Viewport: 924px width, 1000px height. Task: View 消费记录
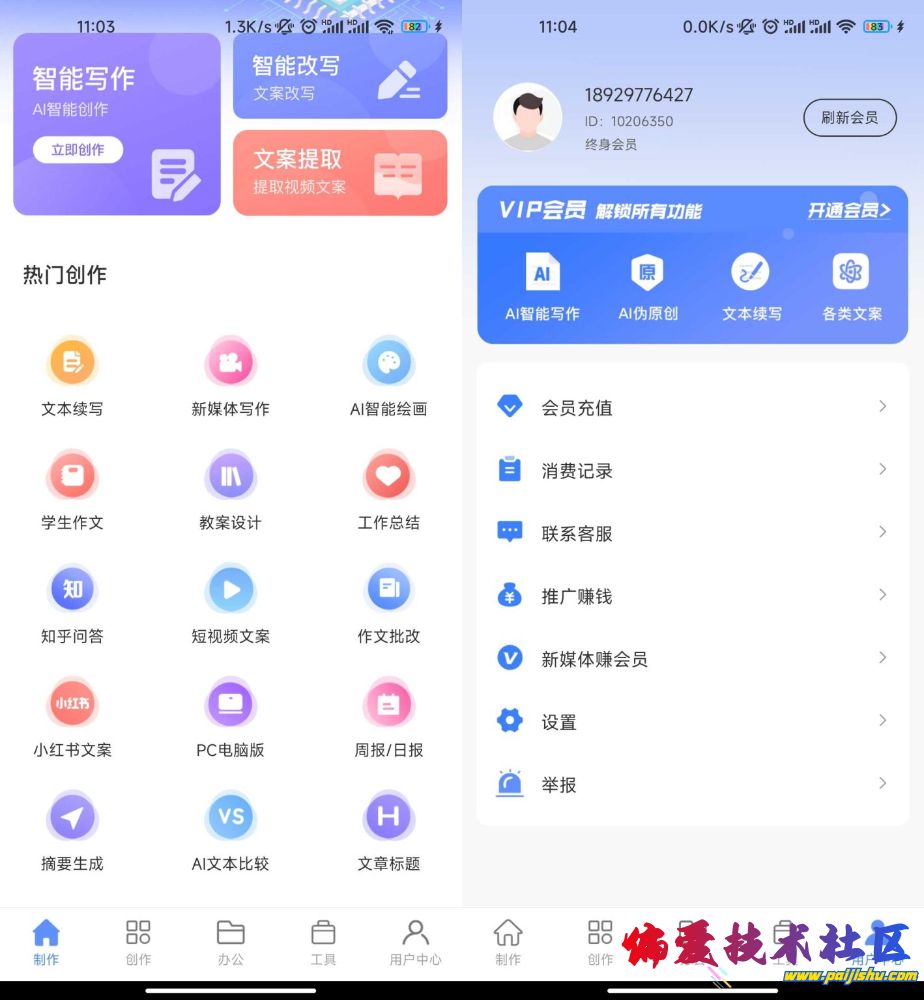coord(692,470)
